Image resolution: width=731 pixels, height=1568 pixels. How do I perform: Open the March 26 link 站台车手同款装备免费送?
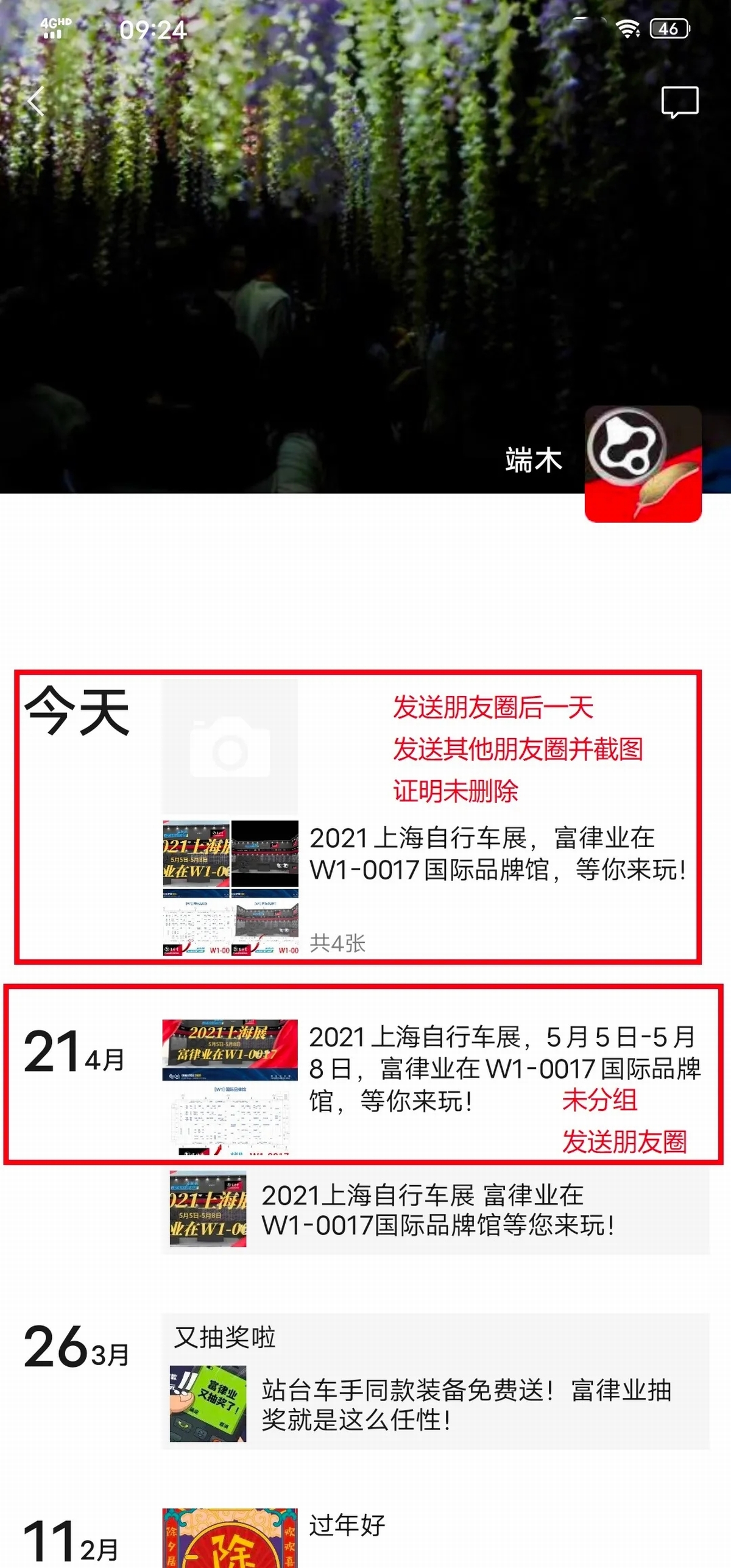[x=436, y=1404]
